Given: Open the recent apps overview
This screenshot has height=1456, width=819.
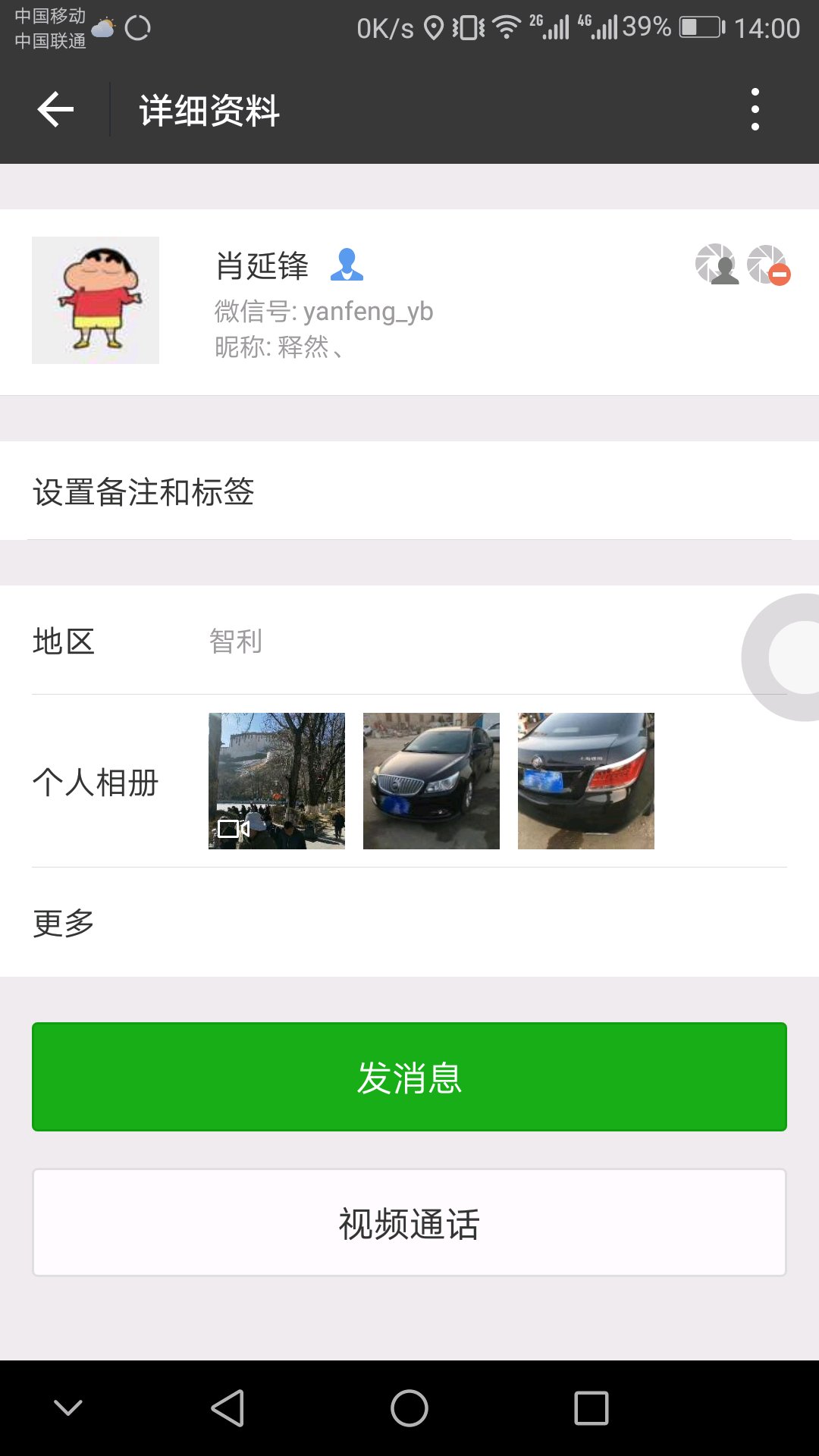Looking at the screenshot, I should [x=591, y=1408].
